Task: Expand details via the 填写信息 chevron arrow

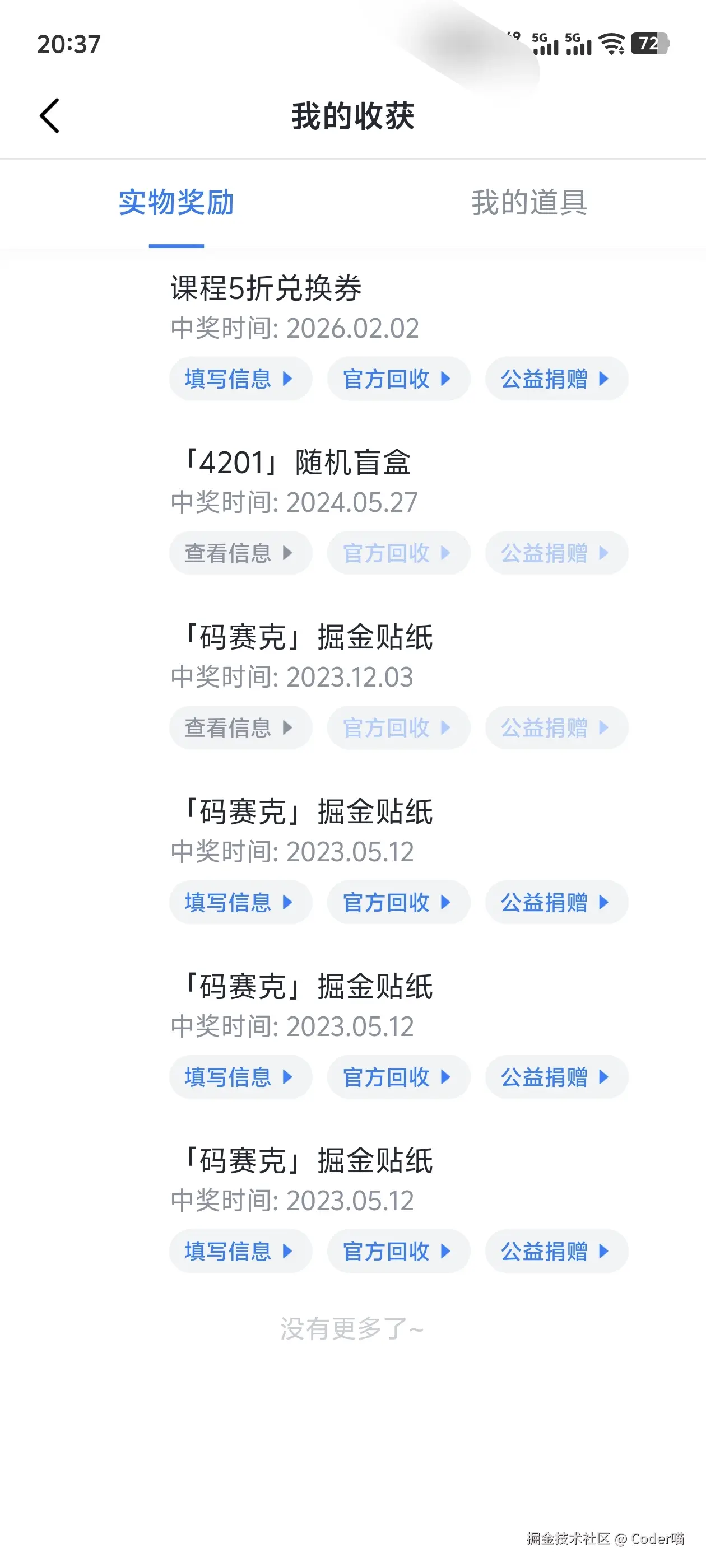Action: 286,379
